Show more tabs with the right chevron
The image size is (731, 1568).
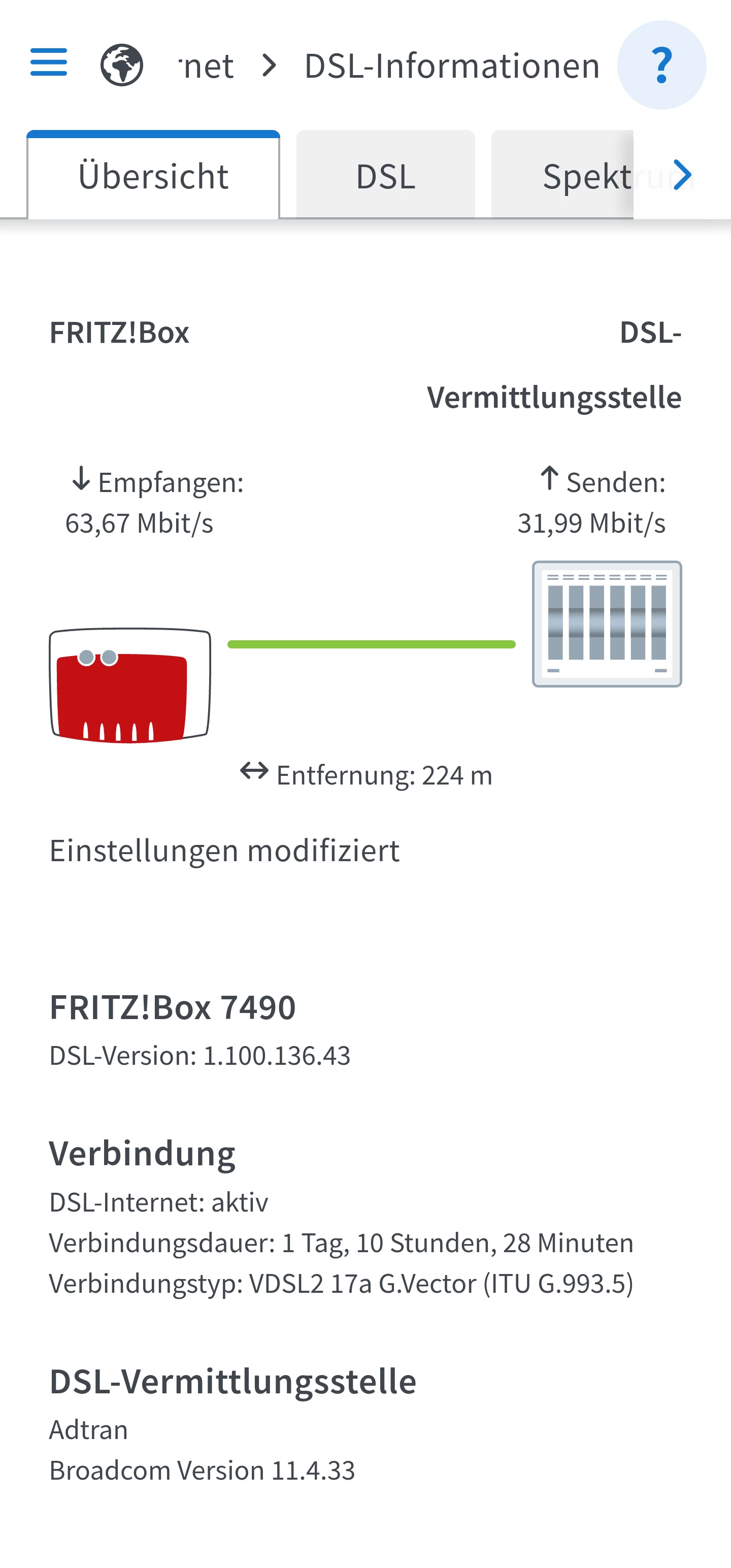coord(682,175)
